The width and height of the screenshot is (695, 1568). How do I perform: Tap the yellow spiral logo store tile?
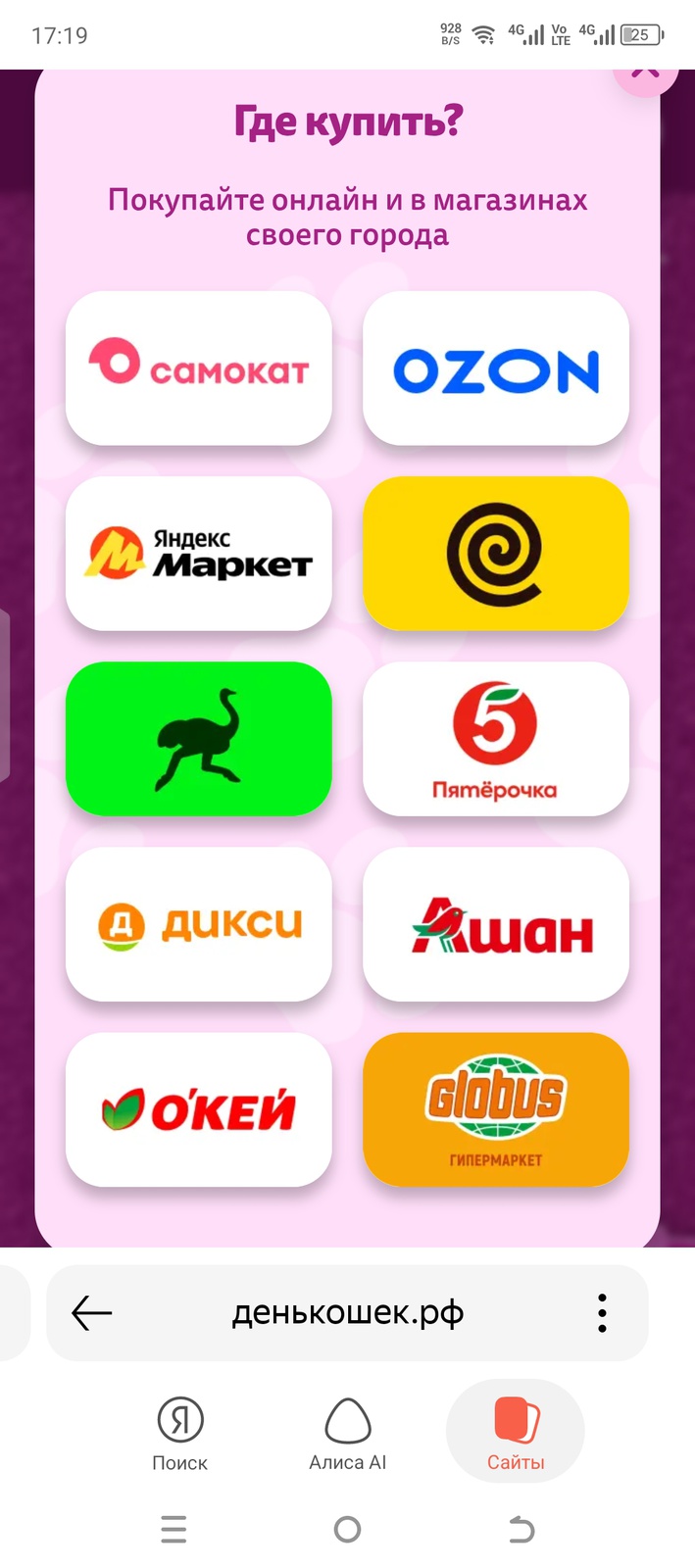495,554
